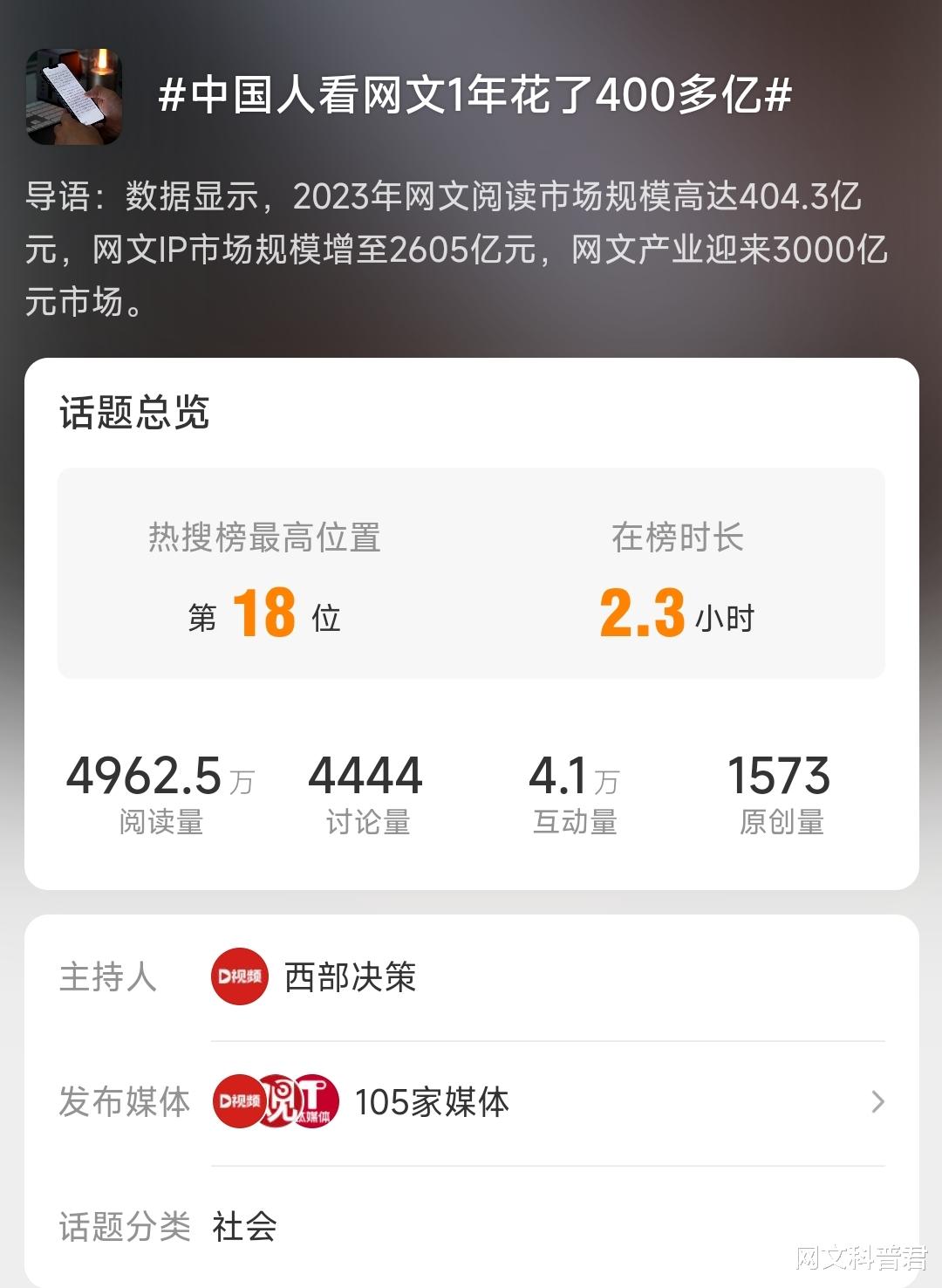Click the 4444 讨论量 counter
This screenshot has width=942, height=1288.
tap(366, 785)
